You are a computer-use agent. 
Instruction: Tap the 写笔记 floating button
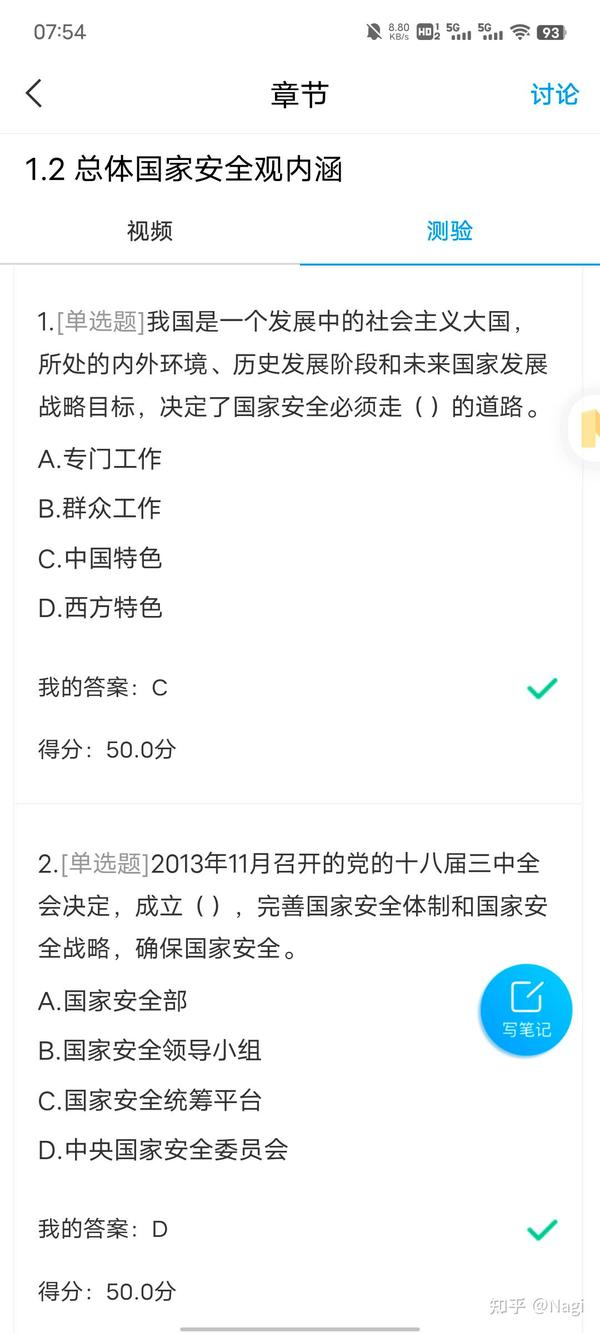526,1010
